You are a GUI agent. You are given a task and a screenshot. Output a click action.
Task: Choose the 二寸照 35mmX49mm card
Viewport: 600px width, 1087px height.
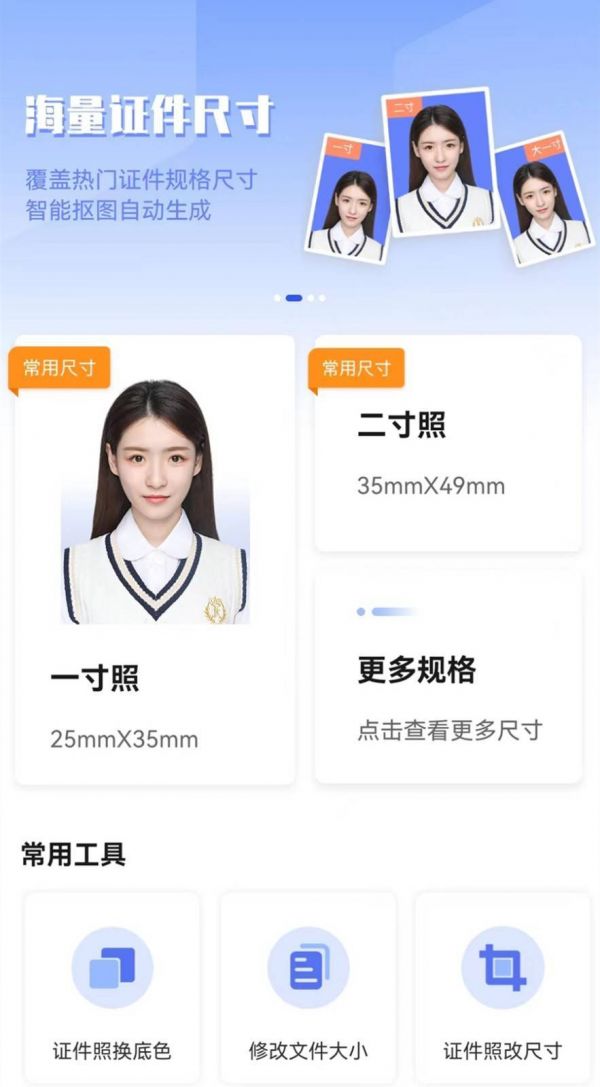pos(448,444)
